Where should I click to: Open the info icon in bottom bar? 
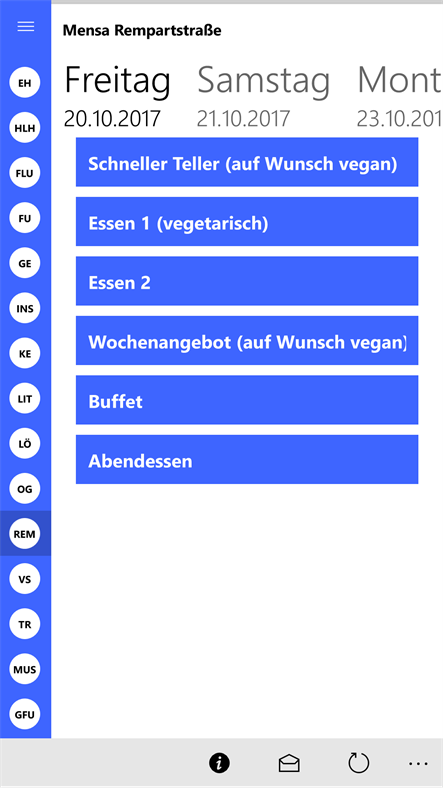tap(219, 763)
